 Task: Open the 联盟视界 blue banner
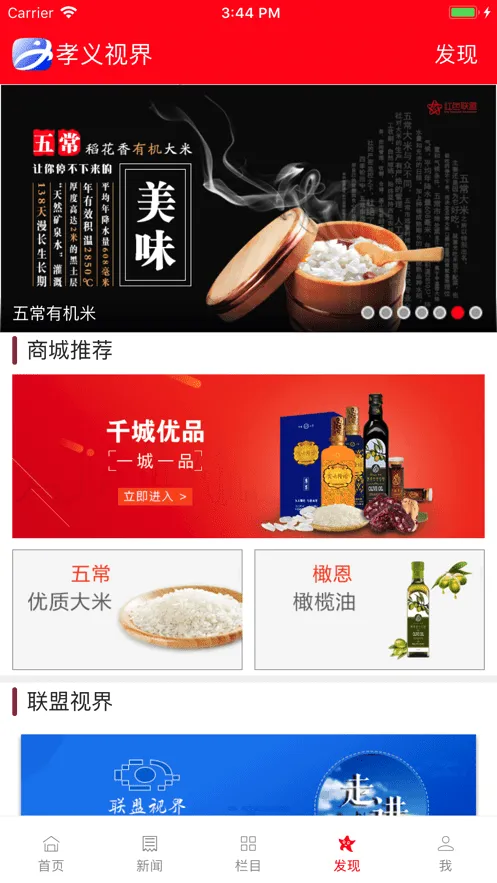tap(248, 775)
